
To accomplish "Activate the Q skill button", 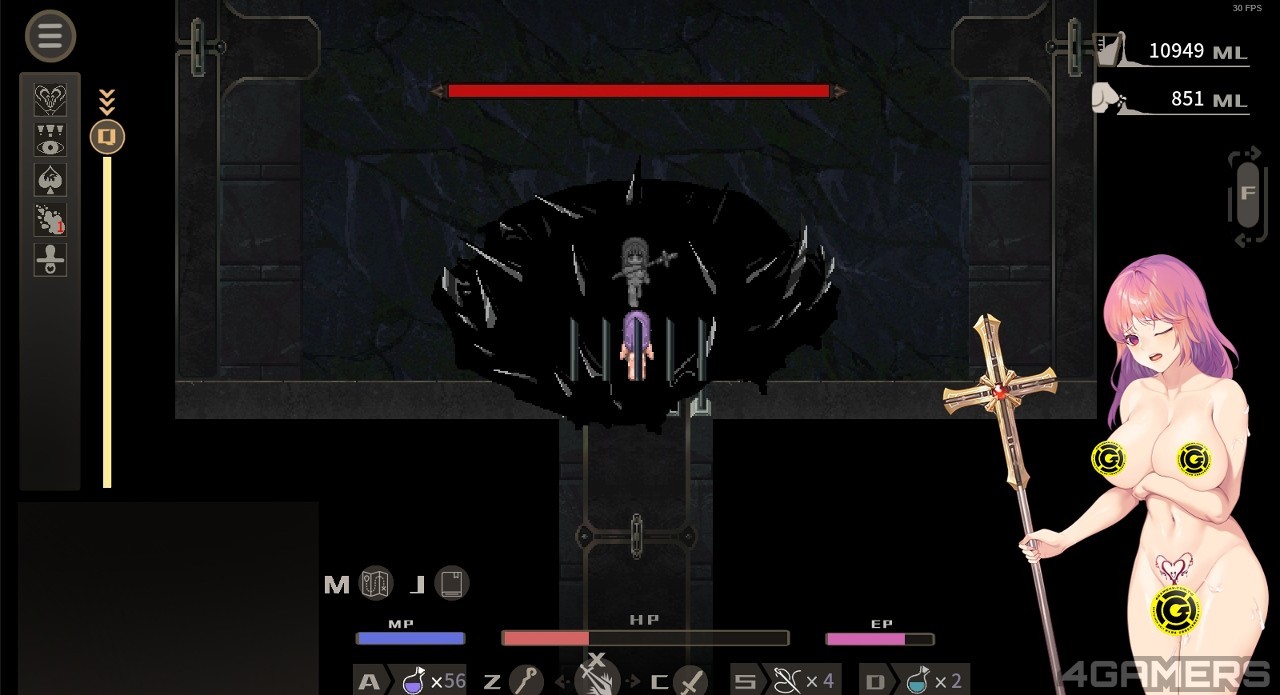I will tap(107, 137).
